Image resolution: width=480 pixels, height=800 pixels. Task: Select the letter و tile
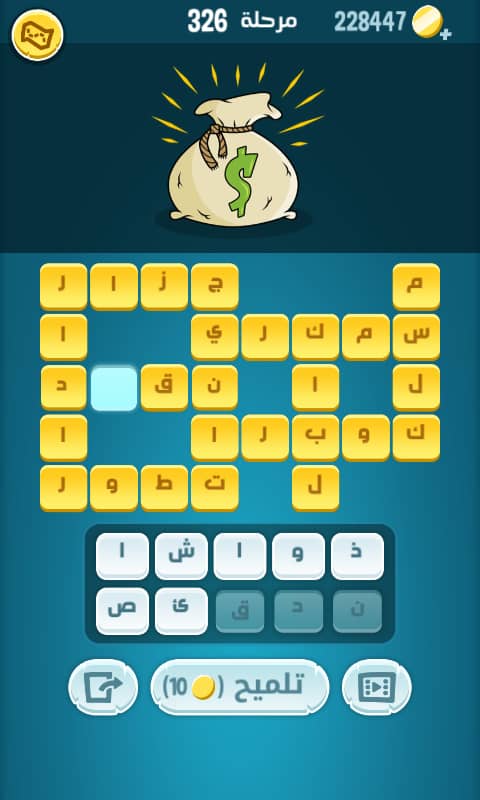pyautogui.click(x=298, y=556)
